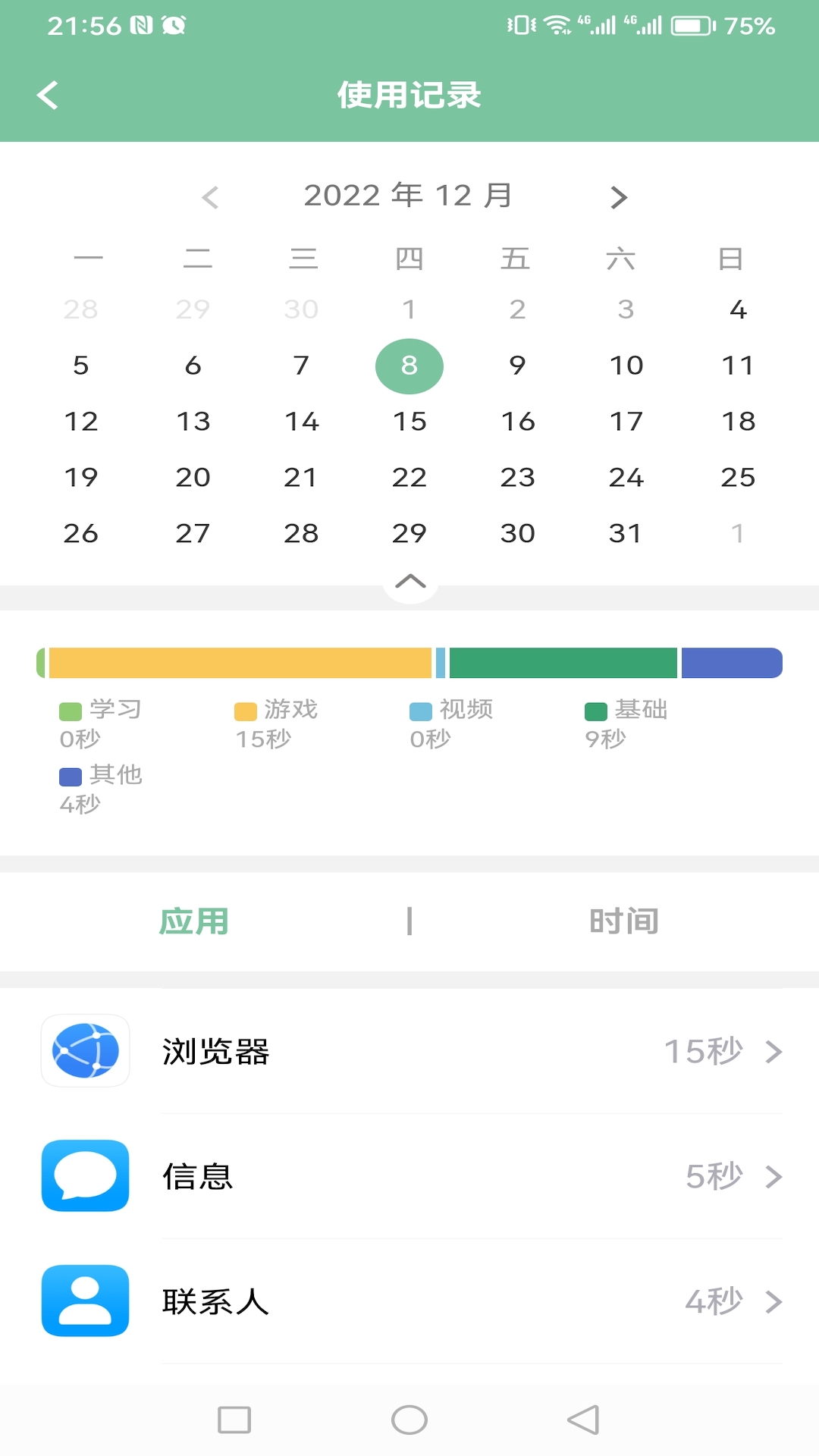This screenshot has width=819, height=1456.
Task: Select December 9 on the calendar
Action: 517,366
